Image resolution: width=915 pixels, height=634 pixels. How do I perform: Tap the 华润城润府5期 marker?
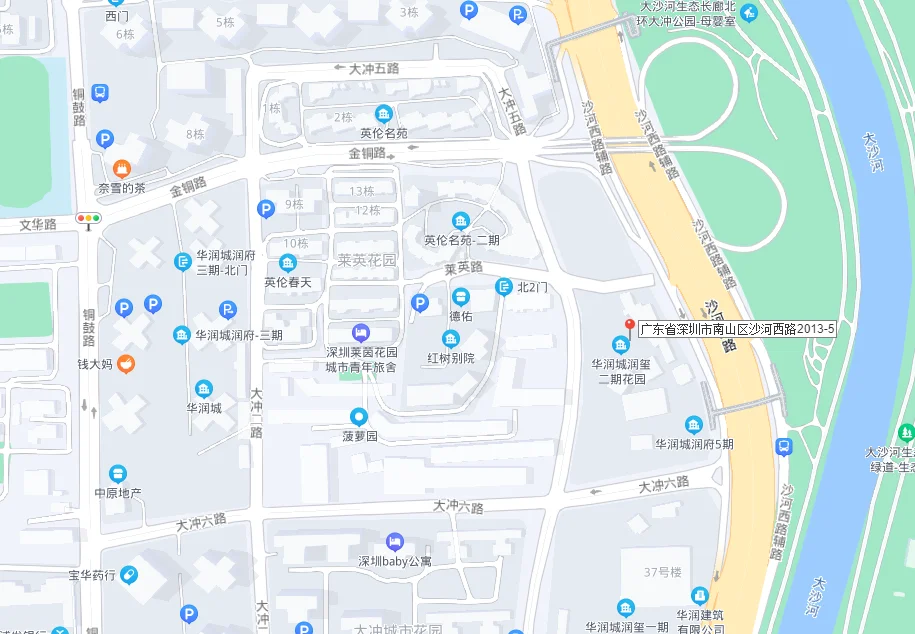tap(693, 425)
